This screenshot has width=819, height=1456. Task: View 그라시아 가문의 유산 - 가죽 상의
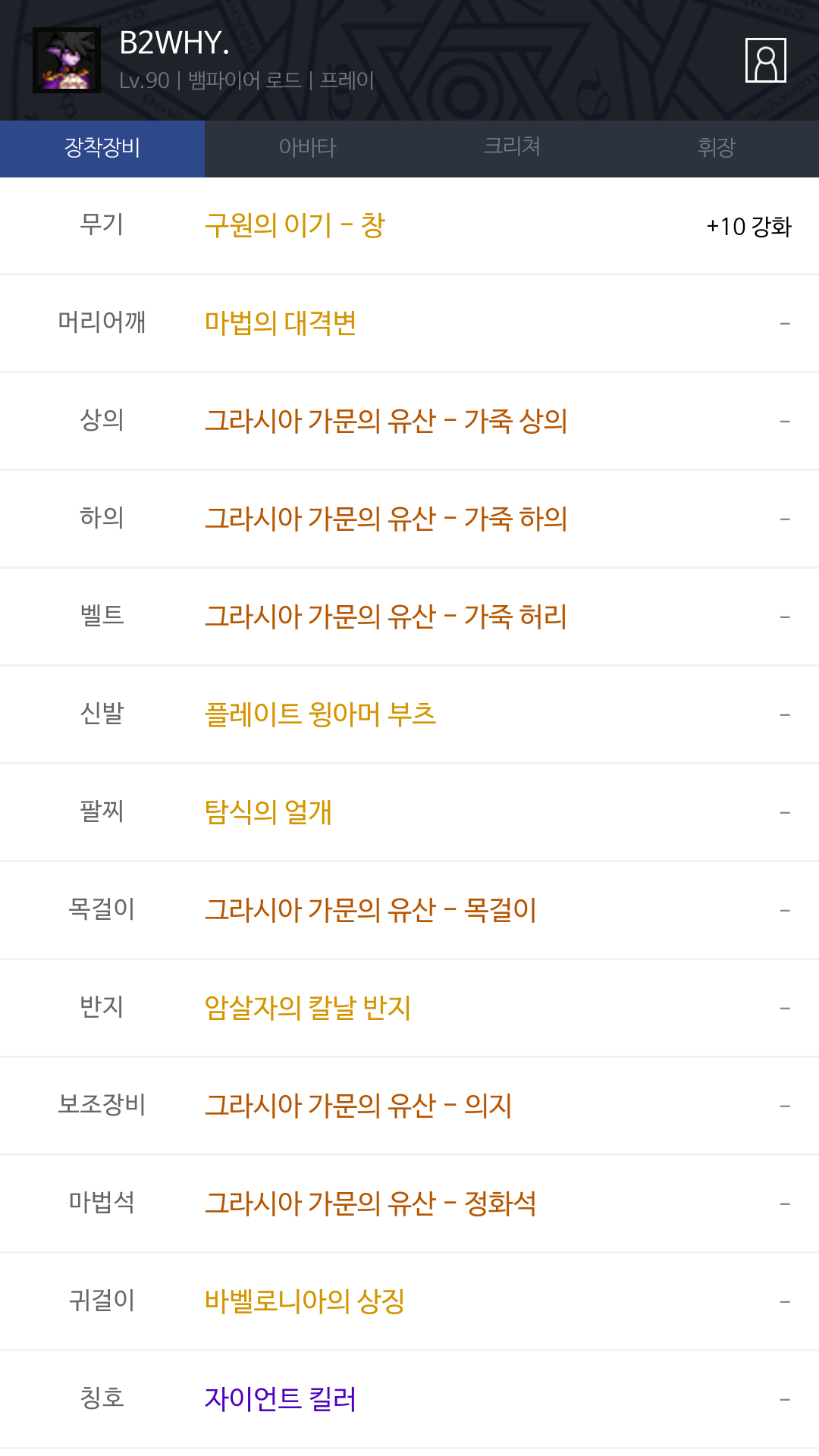coord(386,421)
